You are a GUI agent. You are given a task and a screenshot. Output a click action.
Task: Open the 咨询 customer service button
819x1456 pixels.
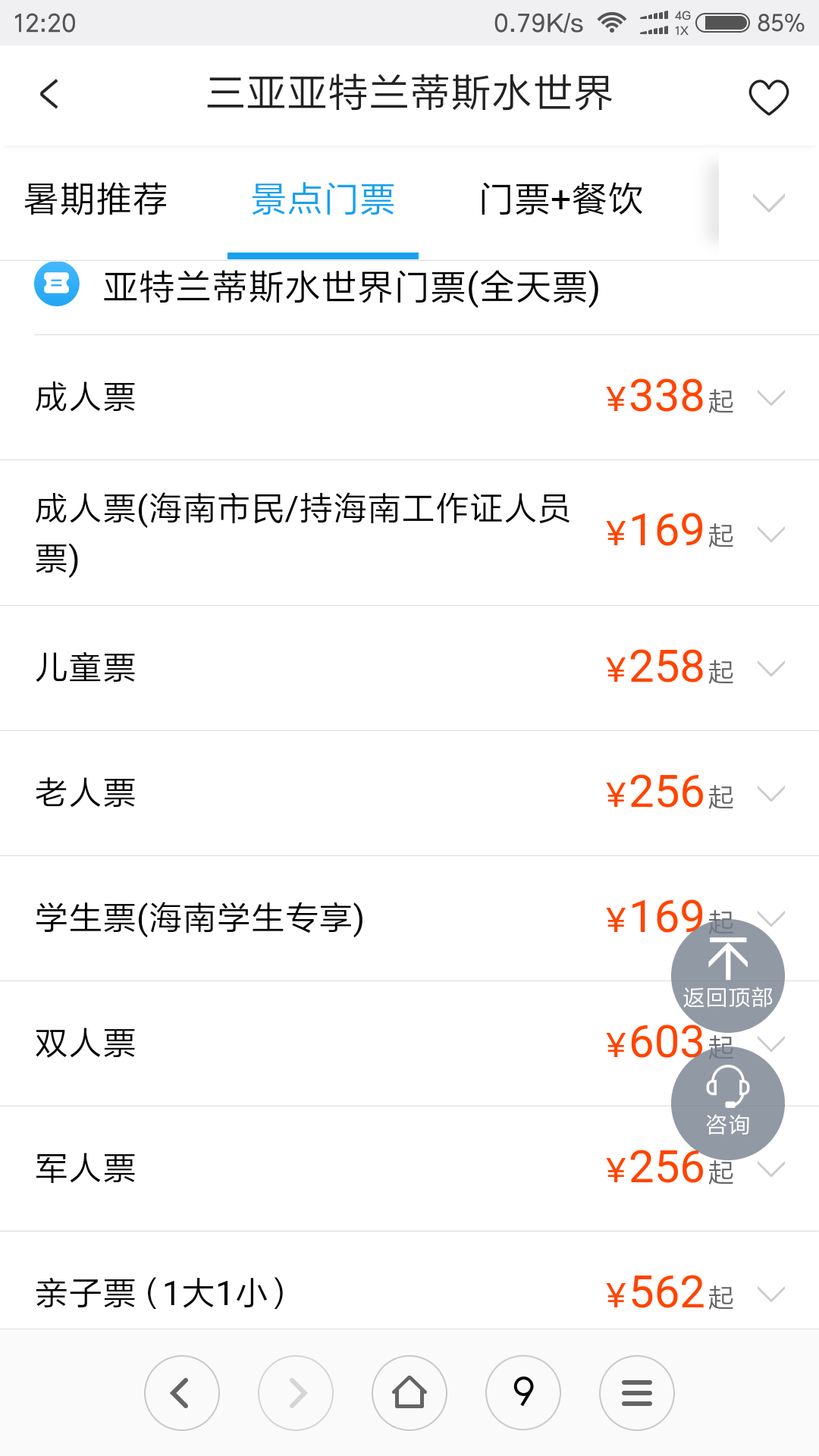pyautogui.click(x=728, y=1103)
